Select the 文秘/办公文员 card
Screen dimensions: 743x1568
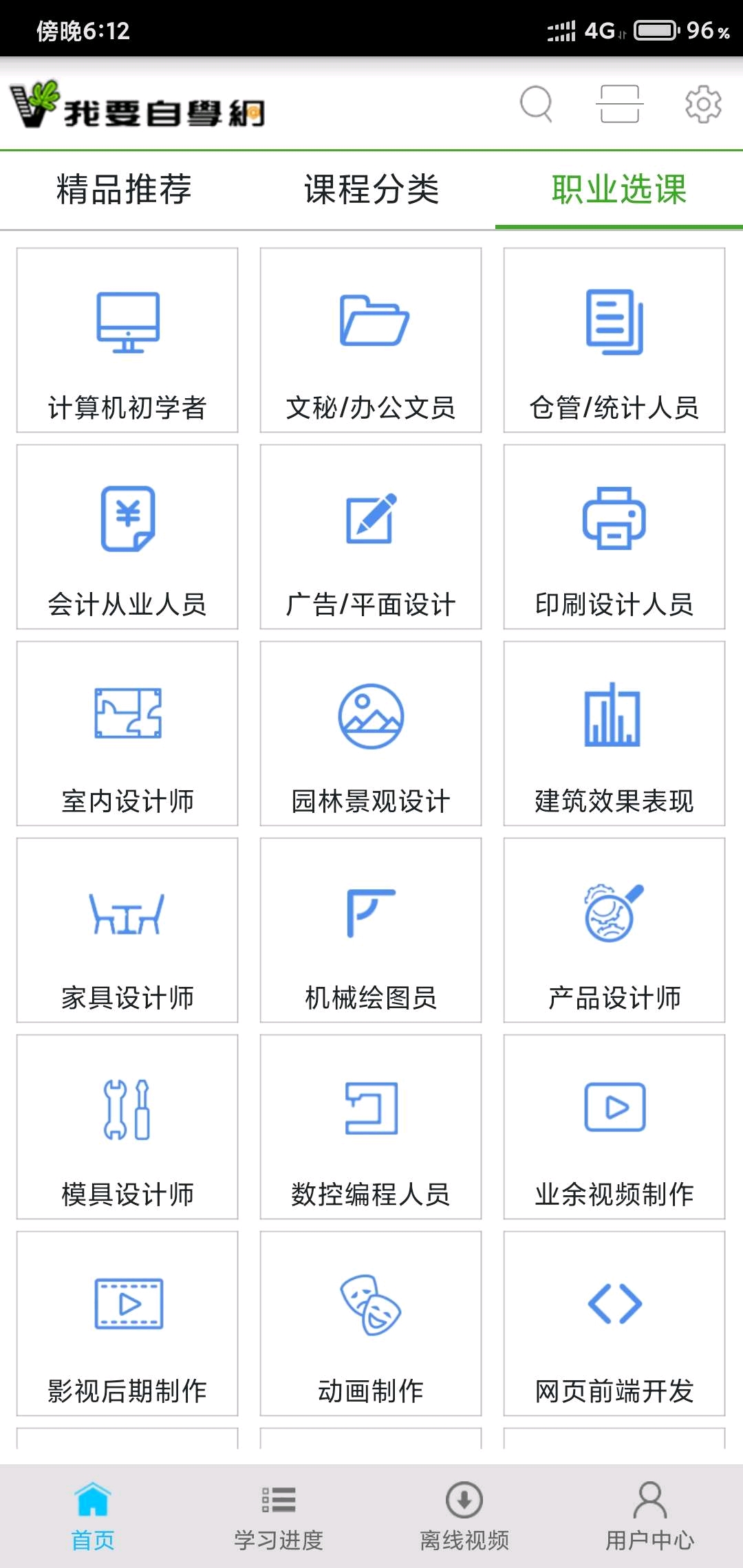coord(371,340)
